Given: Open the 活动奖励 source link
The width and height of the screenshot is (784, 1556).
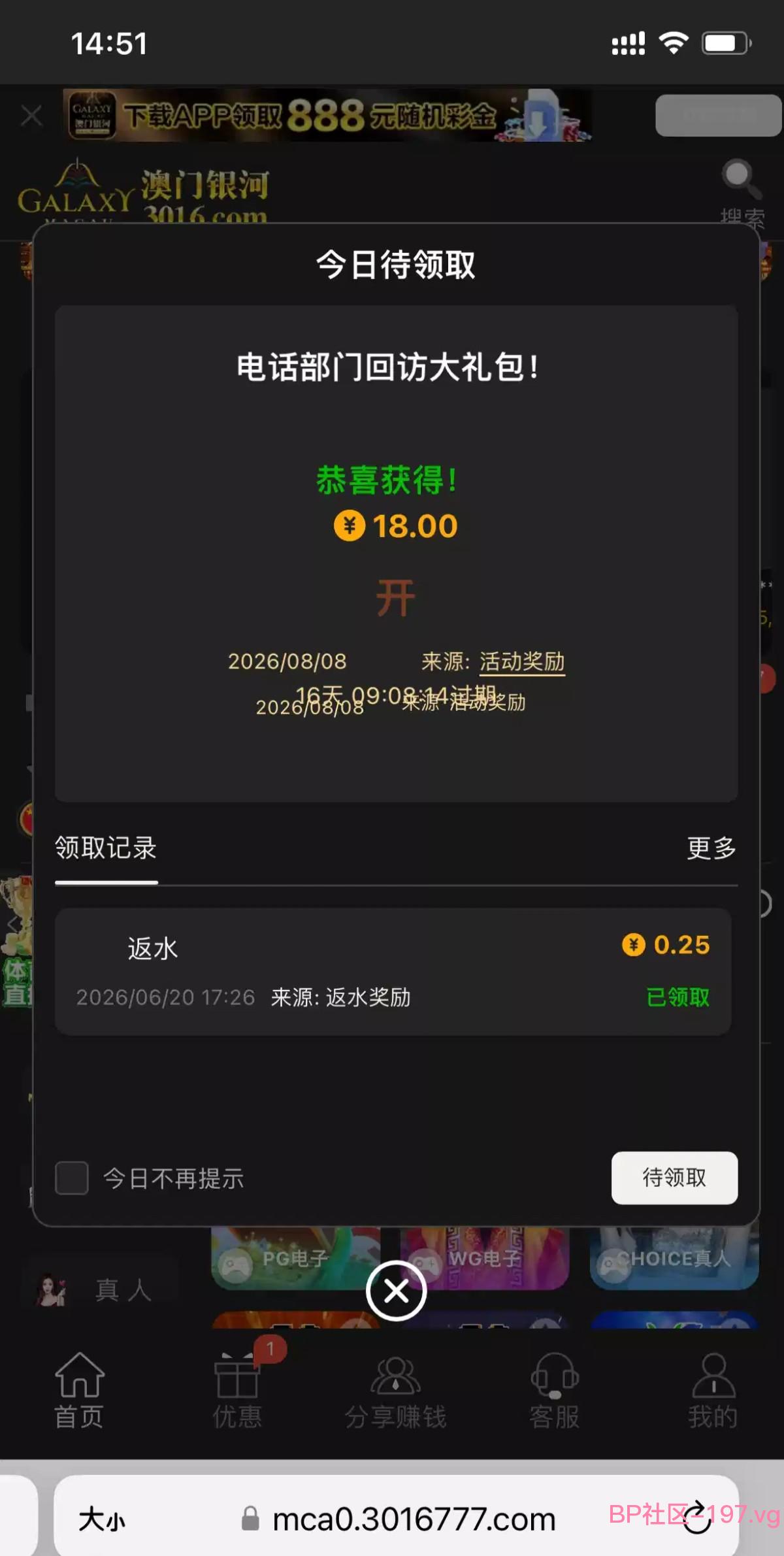Looking at the screenshot, I should pos(522,661).
